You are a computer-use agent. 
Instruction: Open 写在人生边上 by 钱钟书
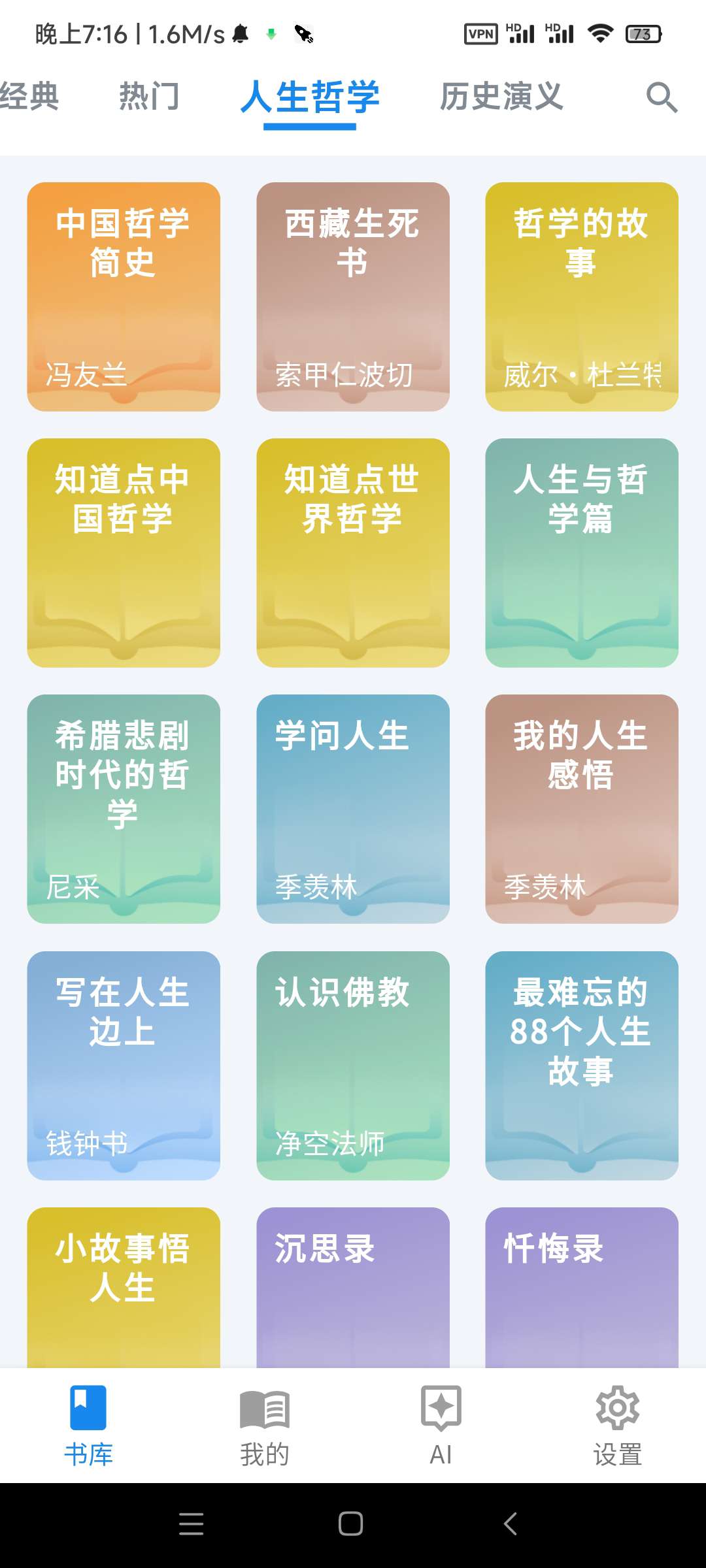[124, 1066]
